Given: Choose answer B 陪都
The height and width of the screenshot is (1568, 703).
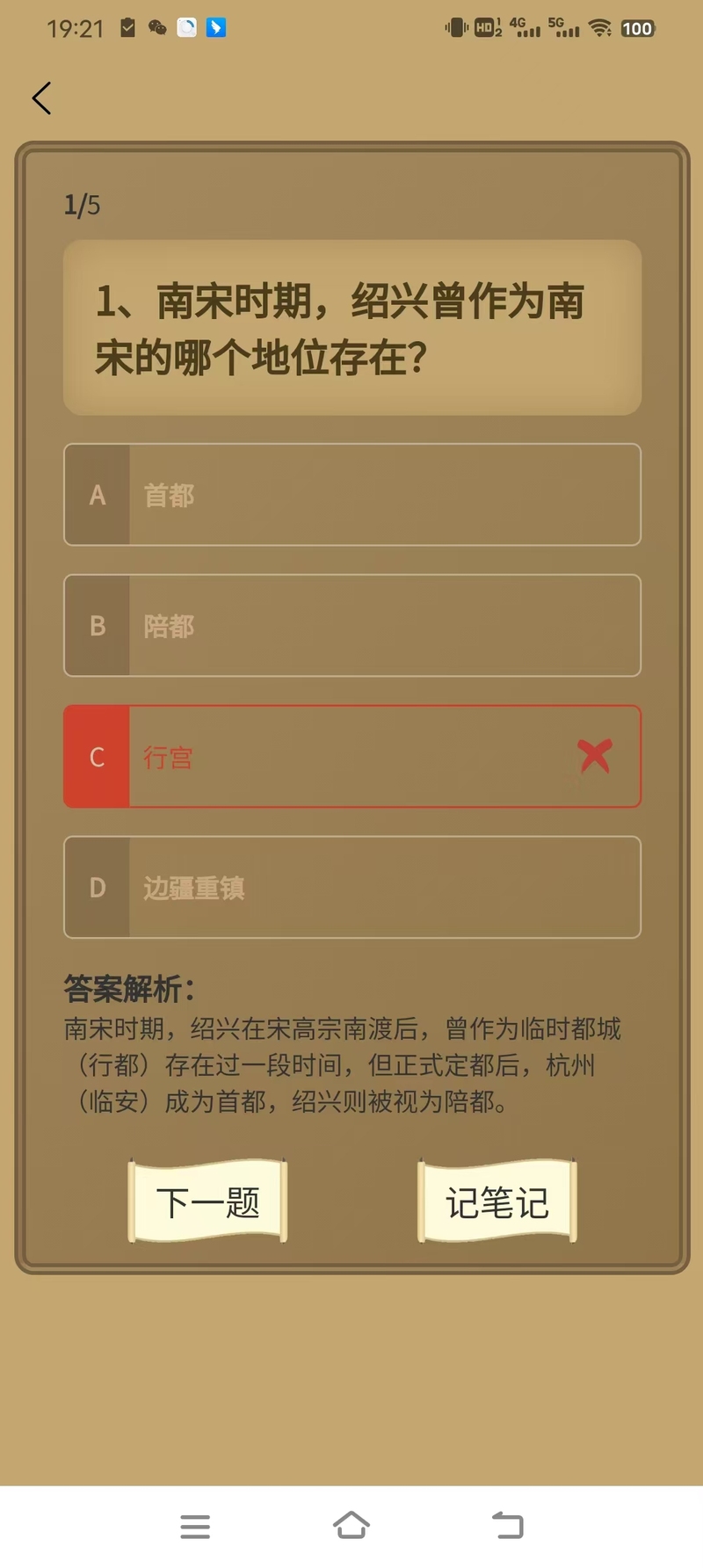Looking at the screenshot, I should point(351,626).
